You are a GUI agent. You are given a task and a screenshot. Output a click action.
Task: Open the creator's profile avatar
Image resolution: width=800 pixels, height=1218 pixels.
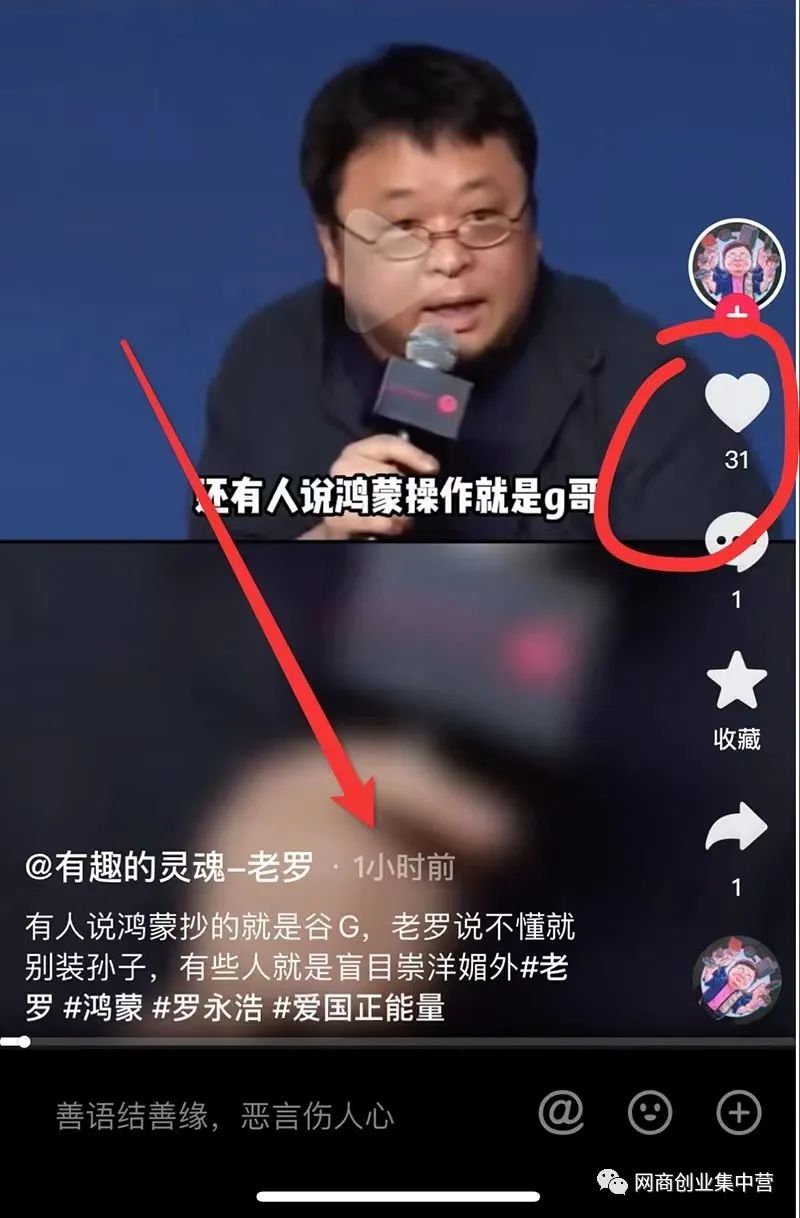tap(737, 264)
